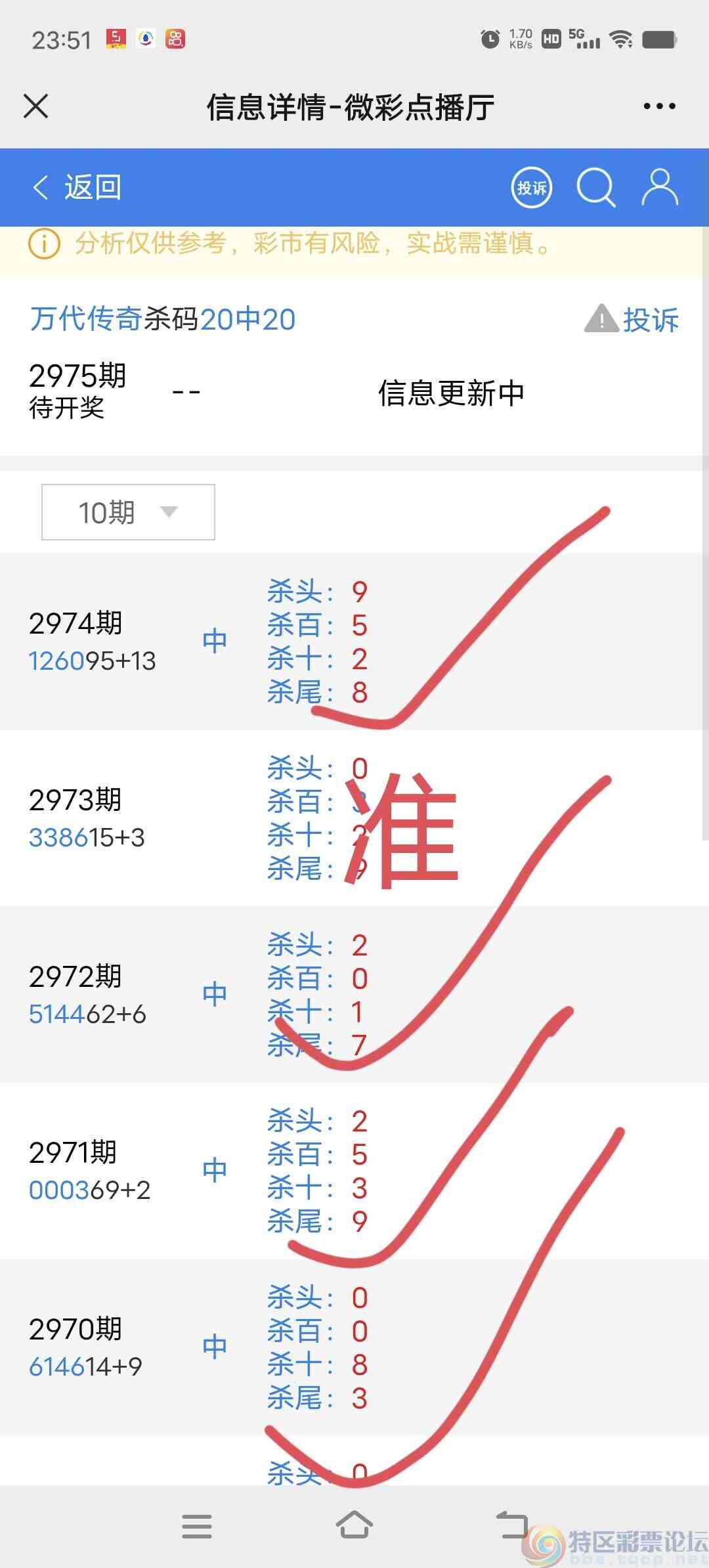Open the 10期 period selector dropdown
The image size is (709, 1568).
(x=127, y=512)
